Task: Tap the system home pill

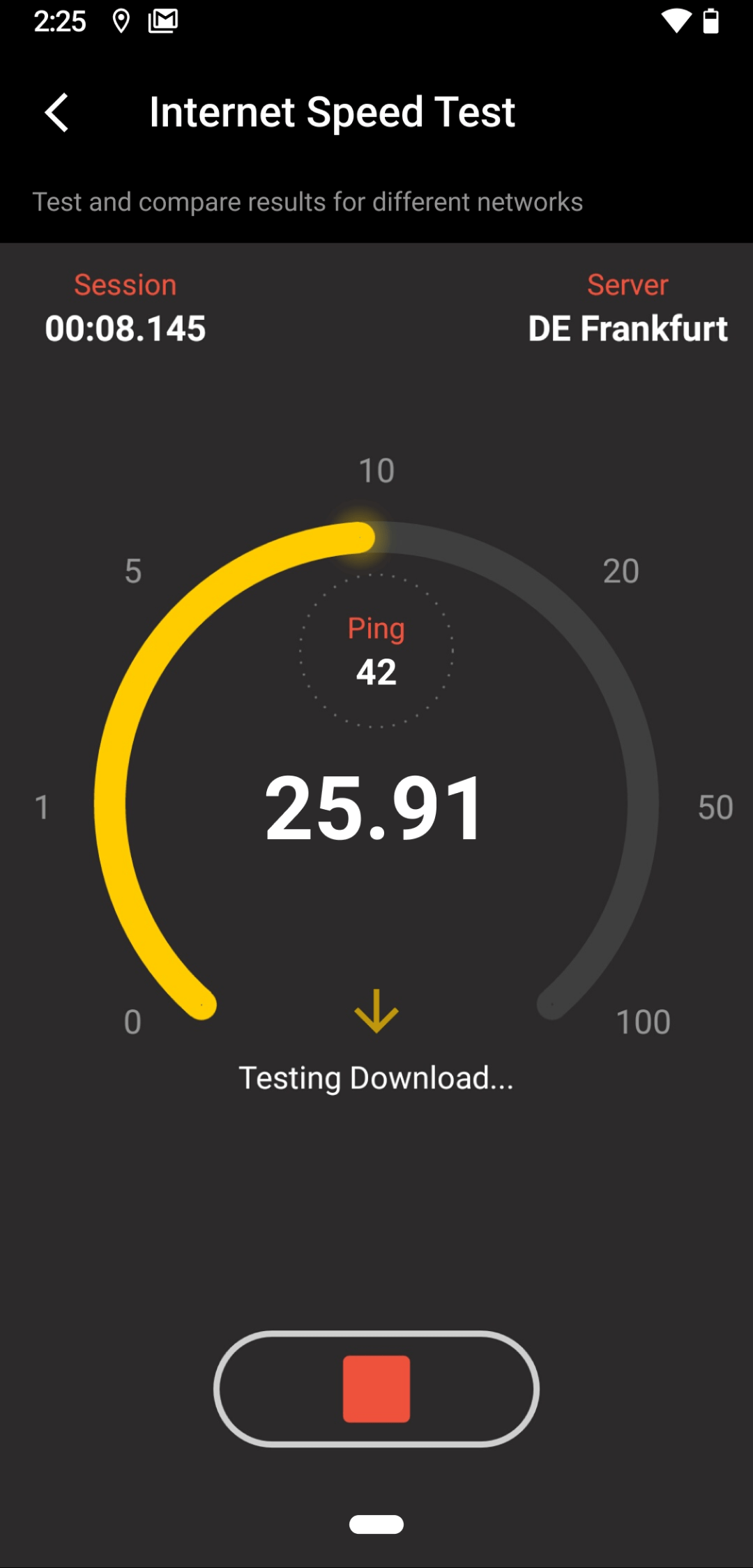Action: (376, 1524)
